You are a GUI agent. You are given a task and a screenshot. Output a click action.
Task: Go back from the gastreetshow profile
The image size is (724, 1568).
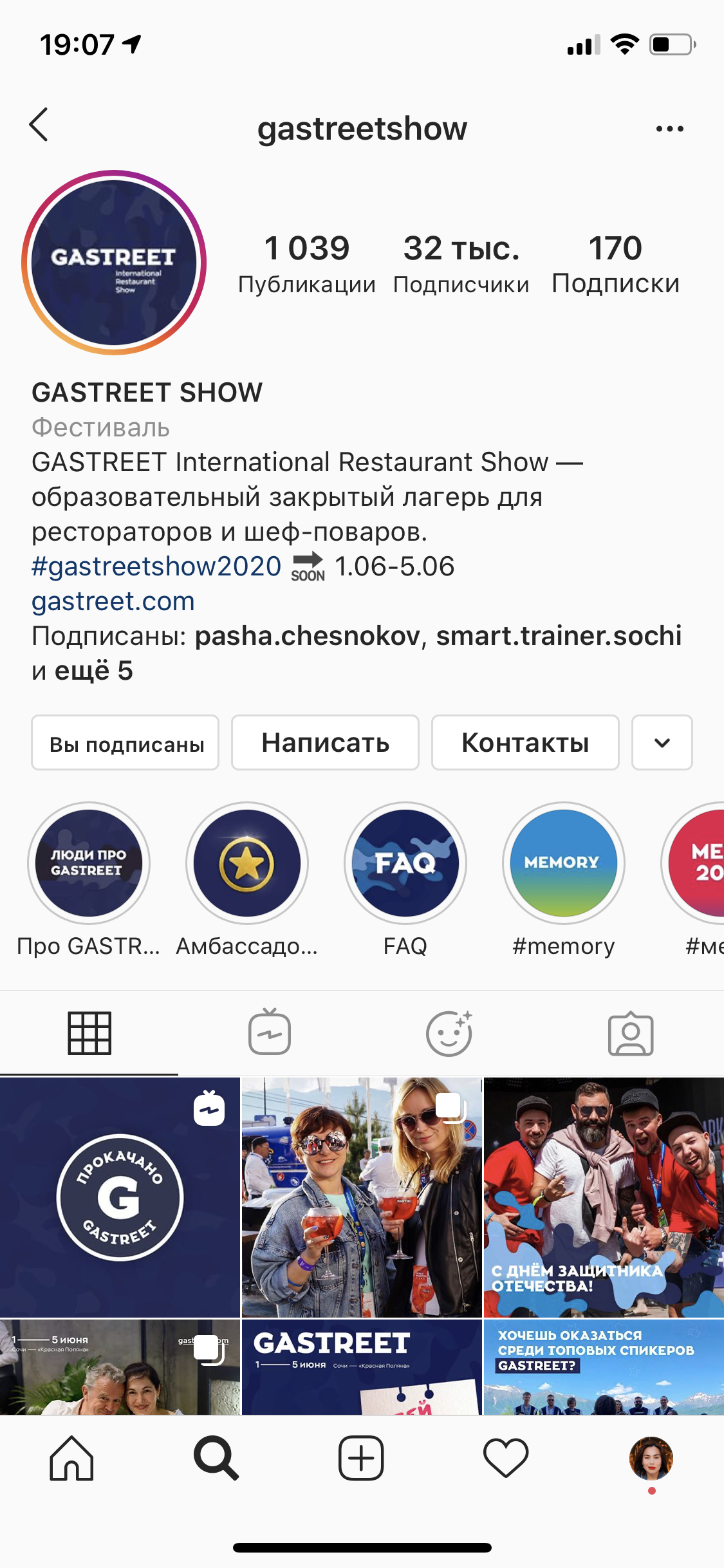click(x=39, y=125)
